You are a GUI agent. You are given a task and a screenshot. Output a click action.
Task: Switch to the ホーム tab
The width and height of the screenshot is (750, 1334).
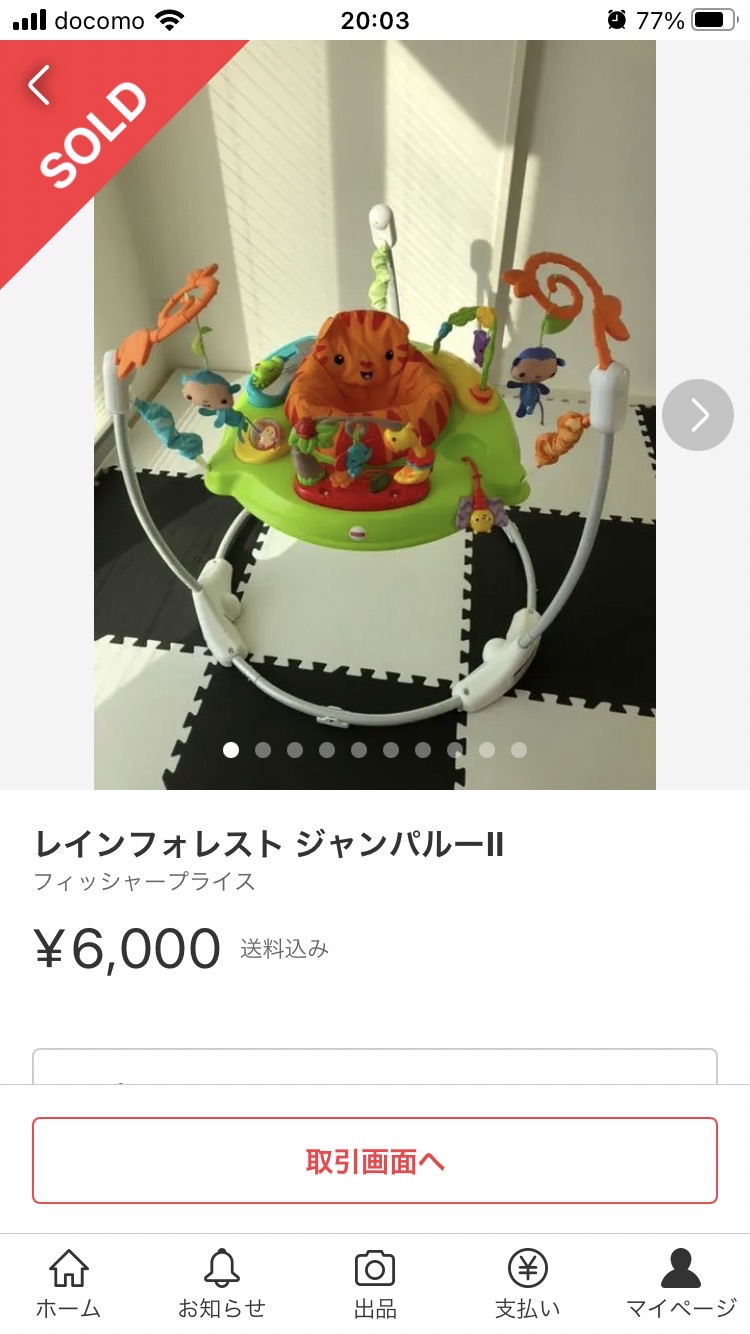[x=68, y=1283]
